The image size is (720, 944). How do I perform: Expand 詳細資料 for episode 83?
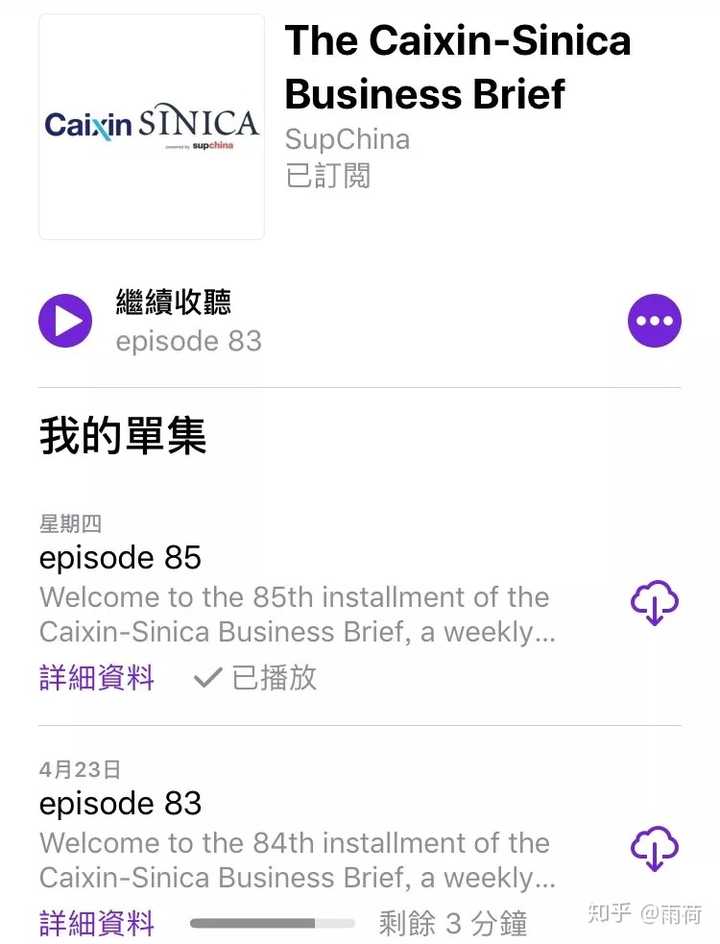[x=95, y=924]
